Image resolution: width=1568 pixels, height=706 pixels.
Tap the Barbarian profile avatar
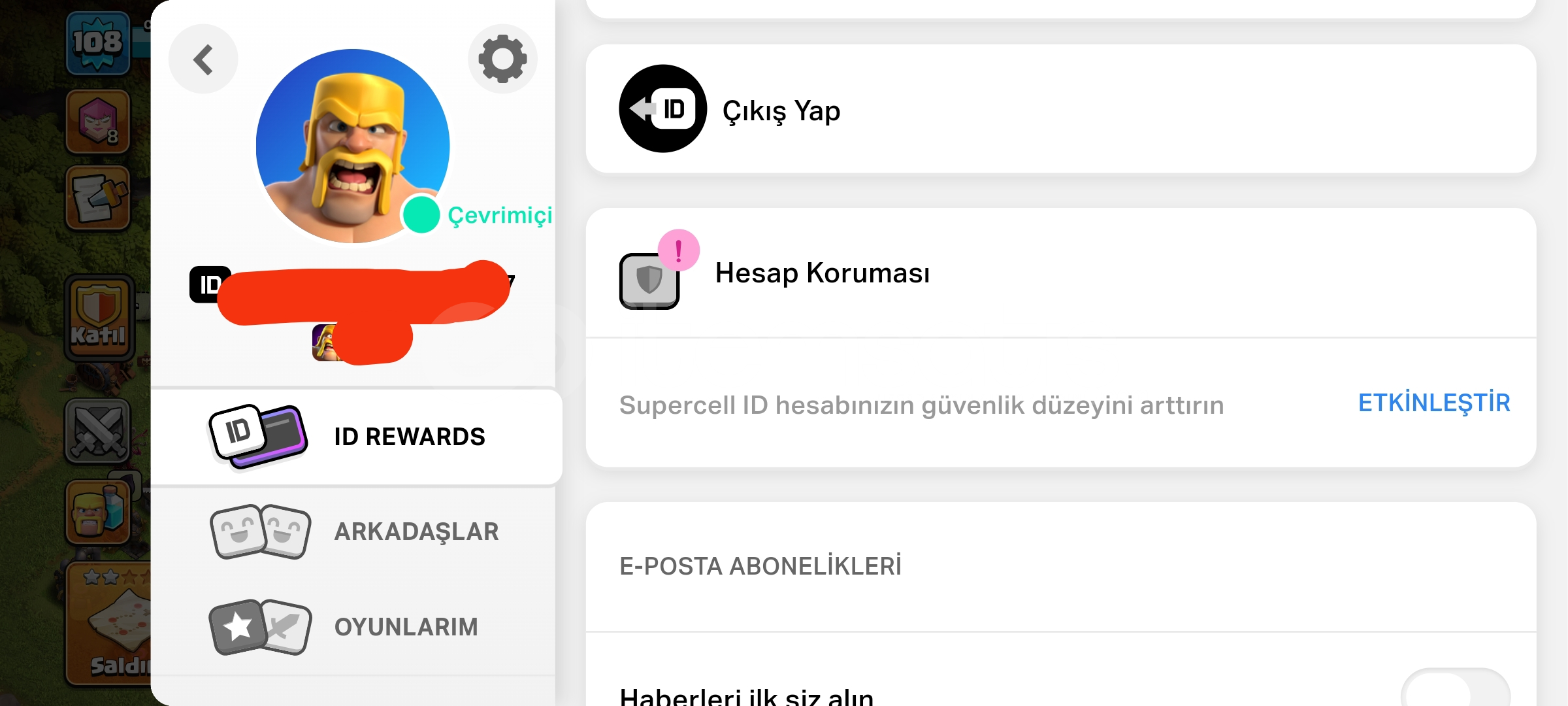(352, 146)
